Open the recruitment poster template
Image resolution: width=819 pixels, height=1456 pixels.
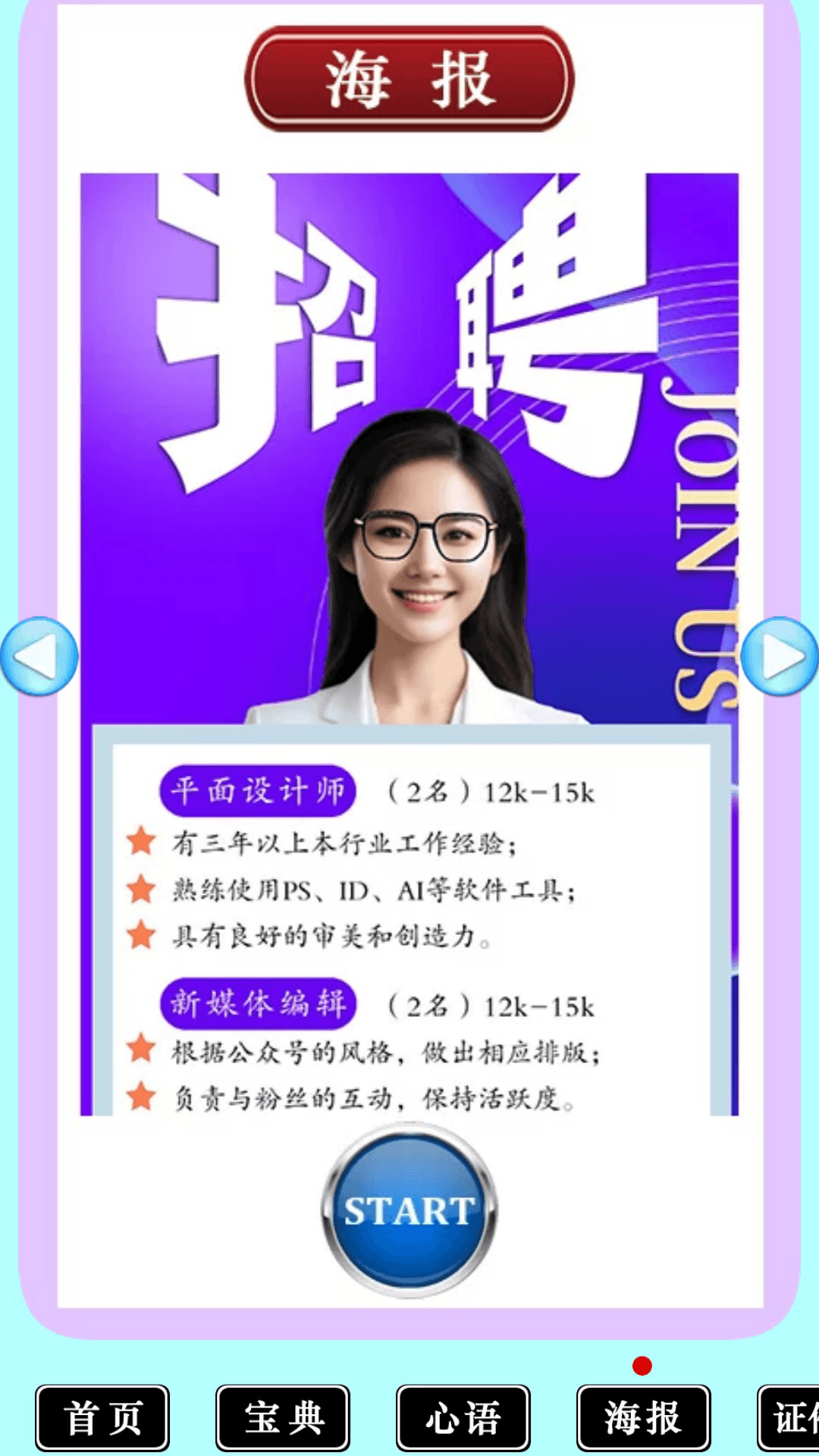pyautogui.click(x=409, y=645)
